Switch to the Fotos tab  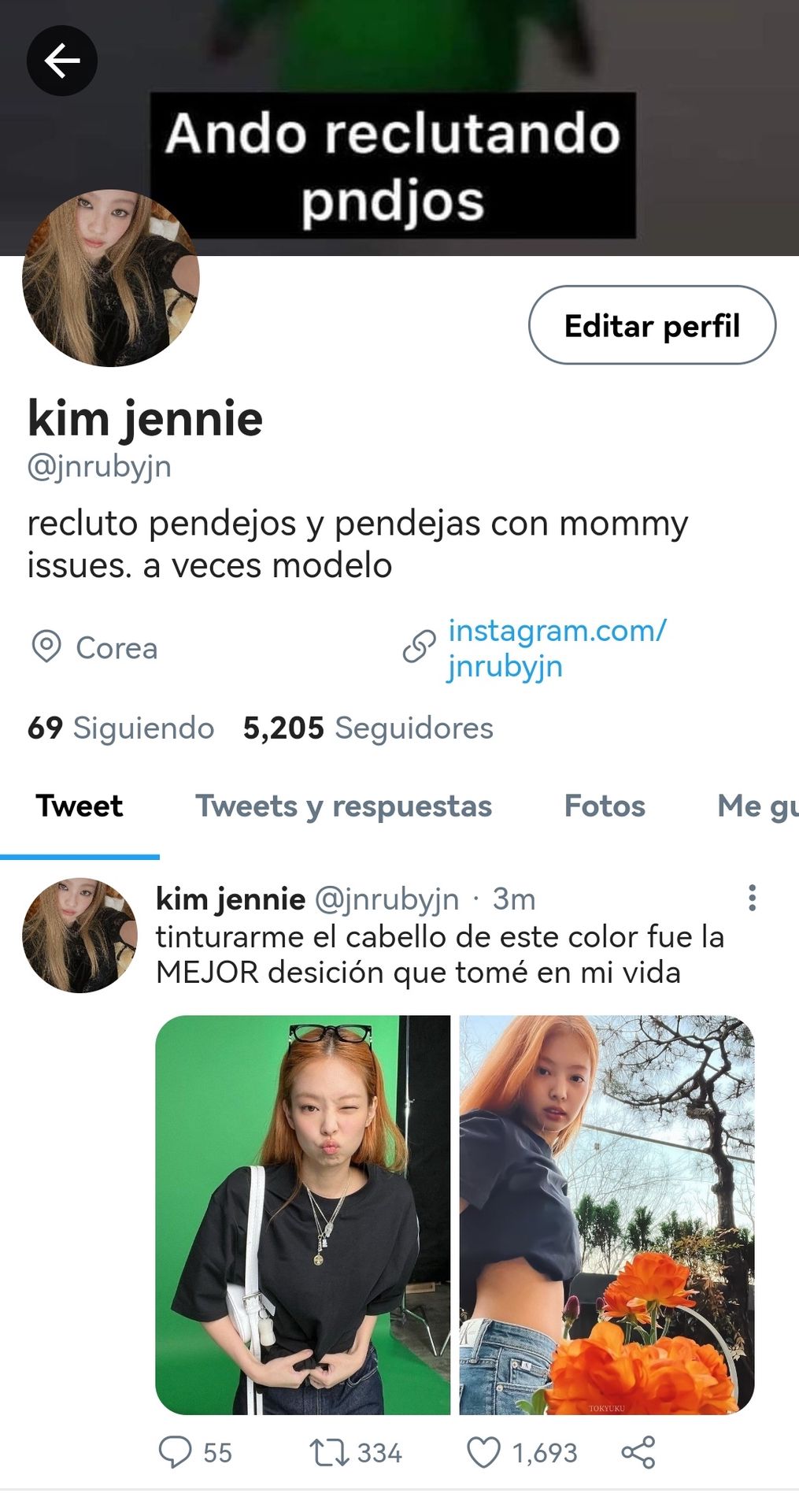(605, 806)
